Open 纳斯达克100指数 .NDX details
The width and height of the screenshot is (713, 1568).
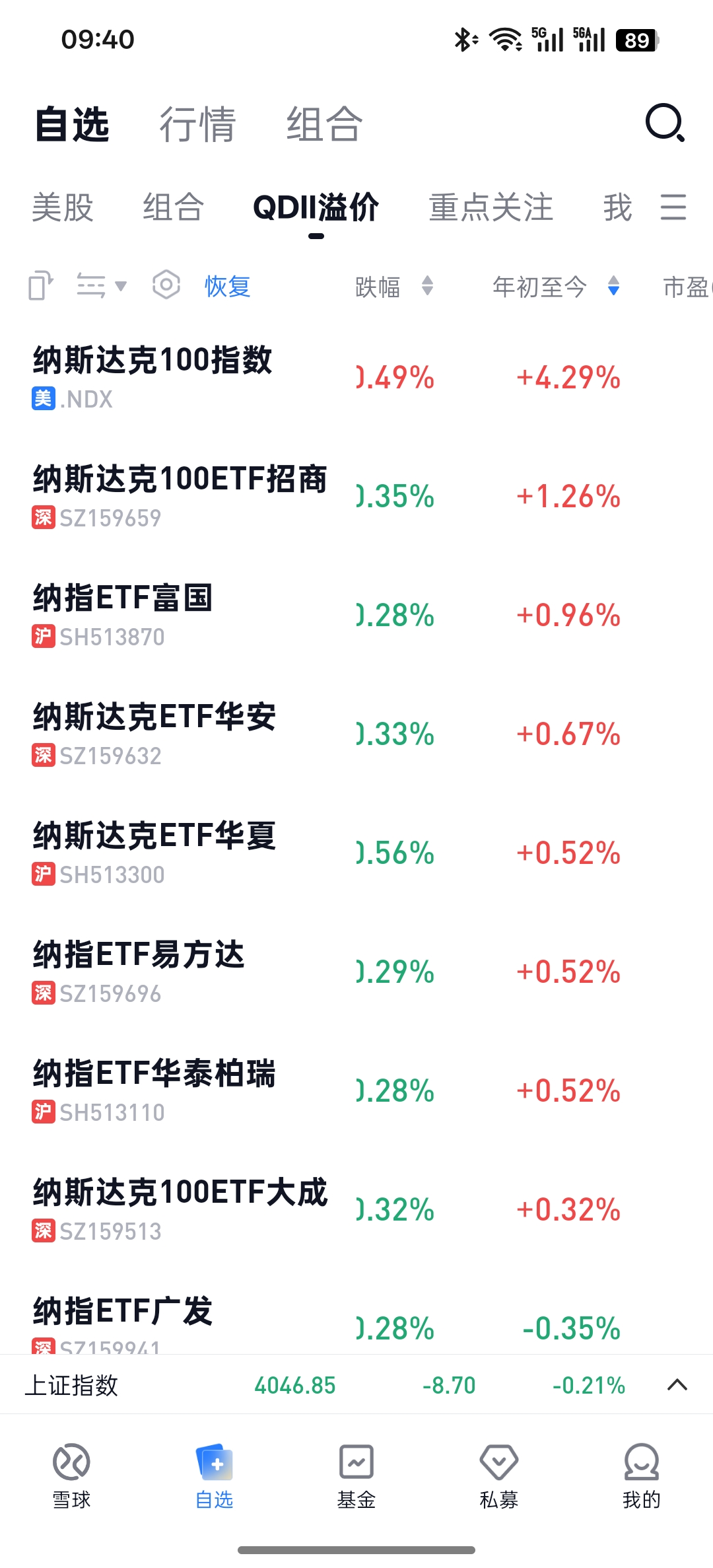(x=152, y=377)
